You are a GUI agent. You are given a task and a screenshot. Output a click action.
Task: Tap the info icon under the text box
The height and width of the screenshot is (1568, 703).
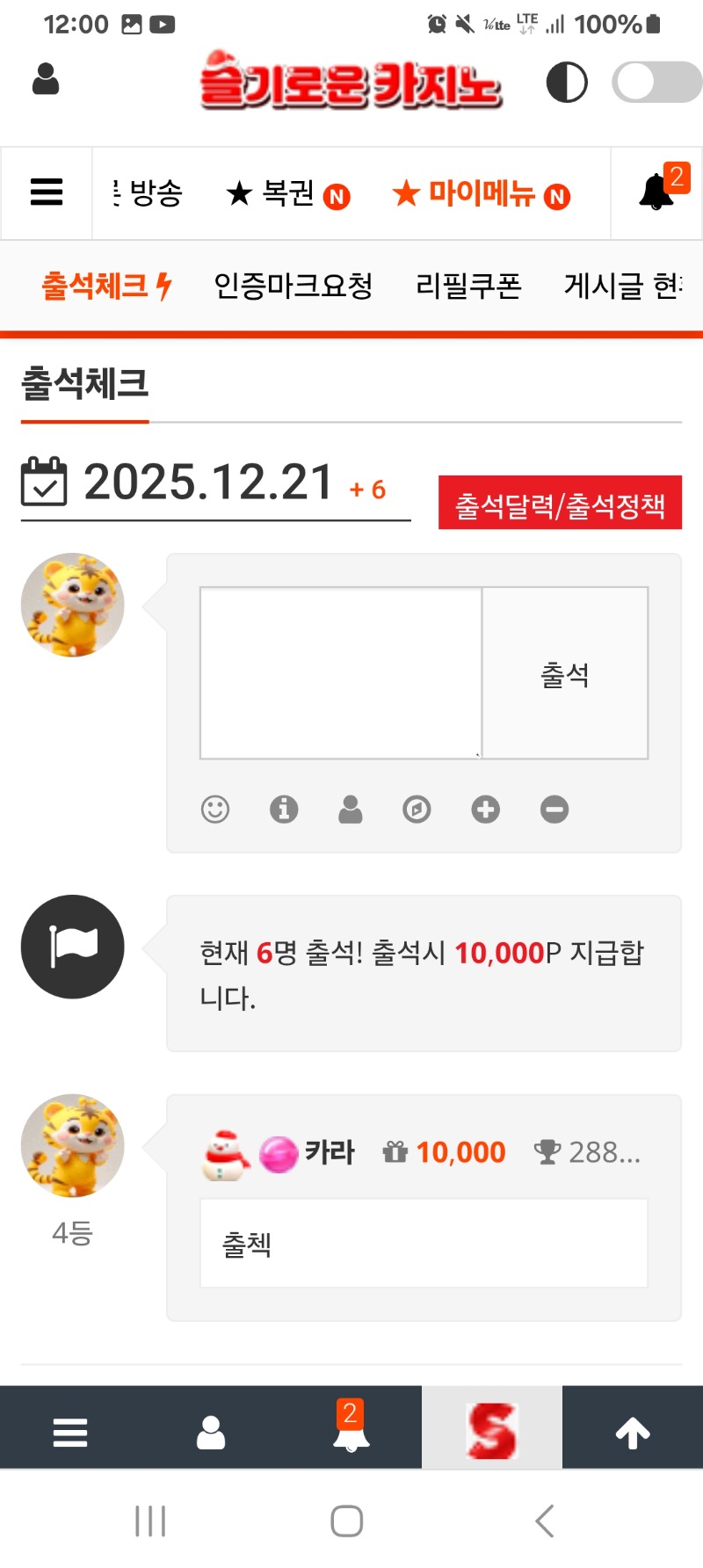pos(284,809)
